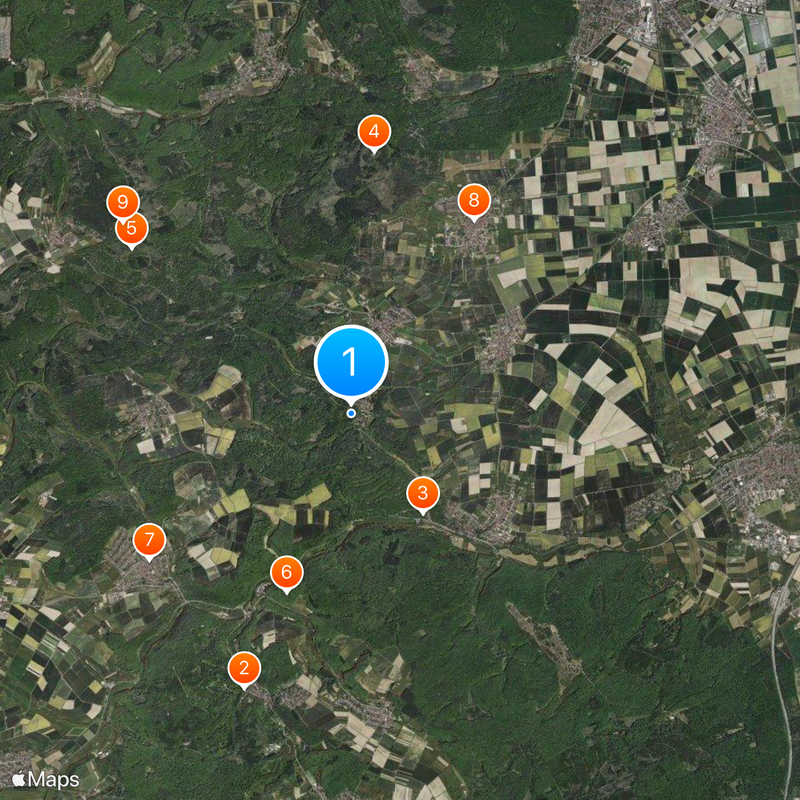The width and height of the screenshot is (800, 800).
Task: Open marker number 7
Action: pos(150,541)
